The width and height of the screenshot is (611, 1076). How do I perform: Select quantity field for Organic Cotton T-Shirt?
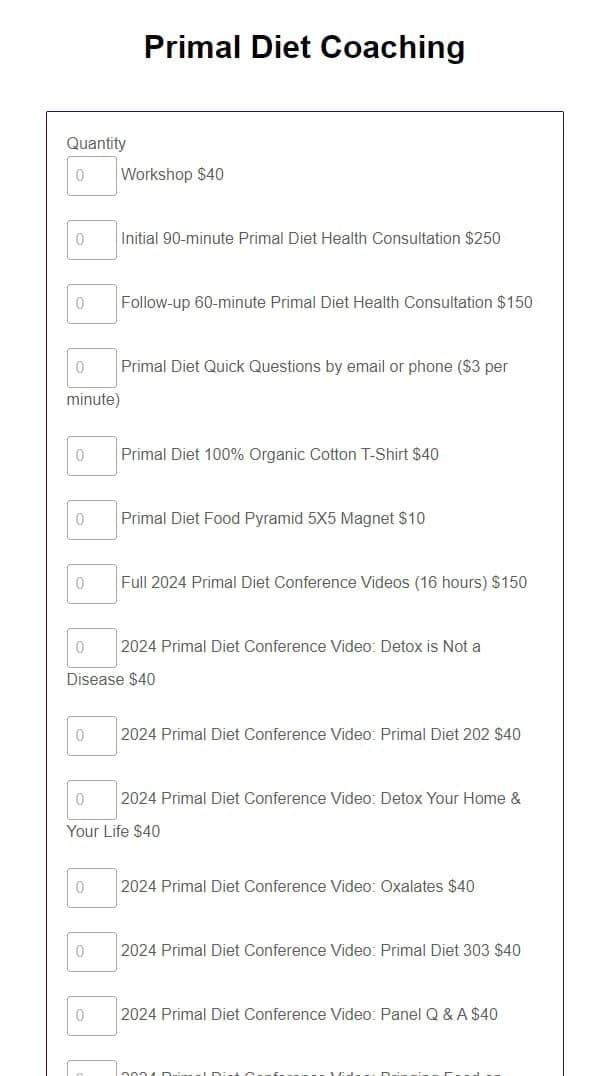point(92,456)
